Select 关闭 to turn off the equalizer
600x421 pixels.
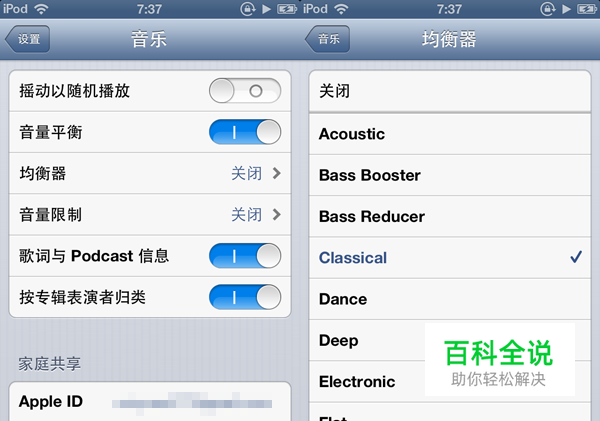click(450, 91)
